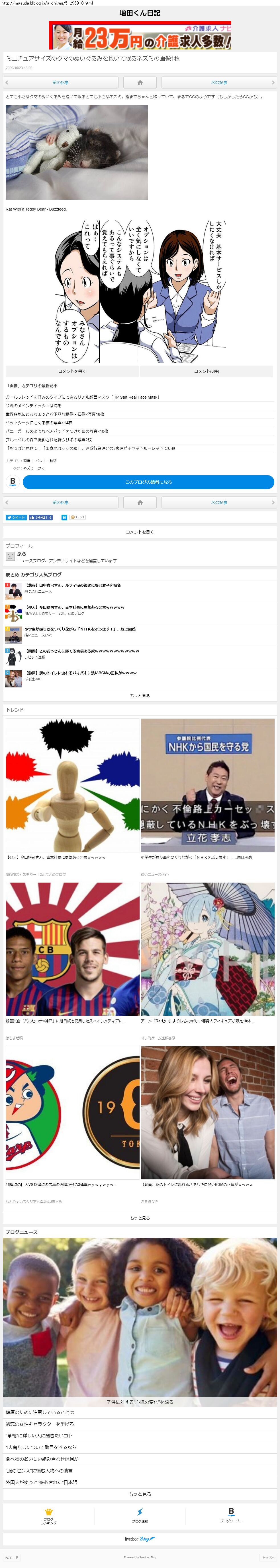Viewport: 280px width, 1568px height.
Task: Open the Rat With a Teddy Bear Buzzfeed link
Action: click(36, 209)
